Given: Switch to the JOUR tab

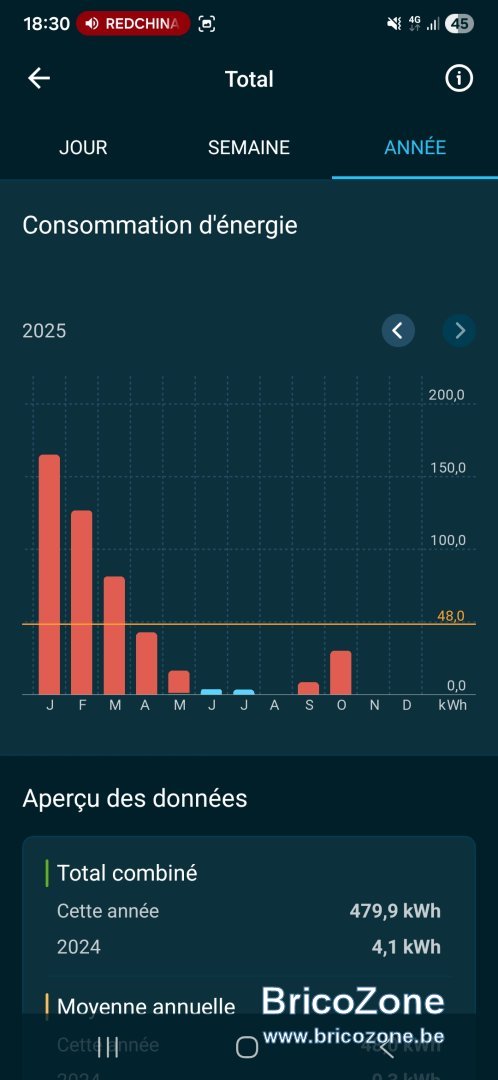Looking at the screenshot, I should [x=83, y=147].
